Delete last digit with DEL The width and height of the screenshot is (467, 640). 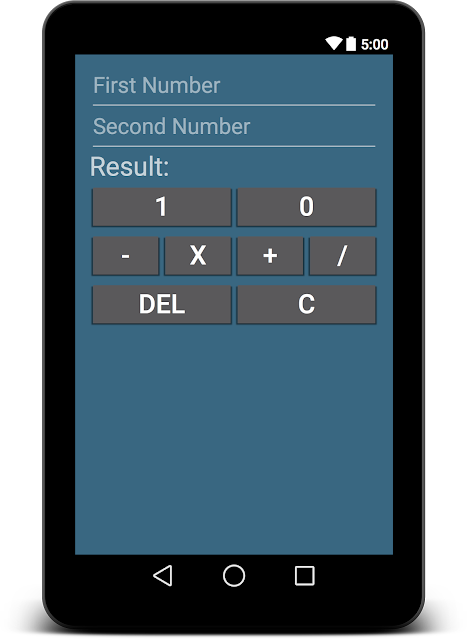(x=162, y=305)
